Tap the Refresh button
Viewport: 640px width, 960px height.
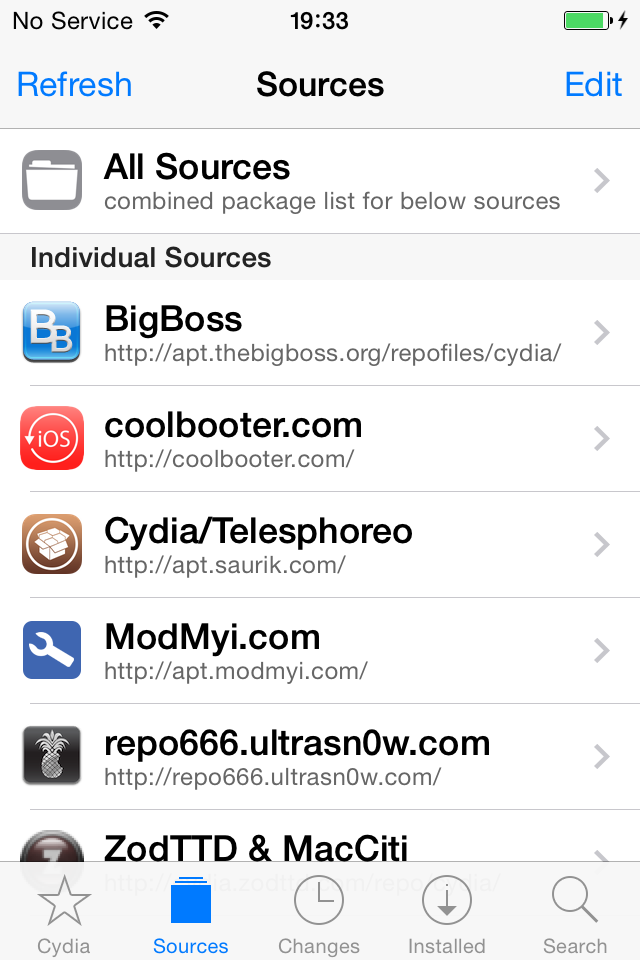[x=75, y=85]
